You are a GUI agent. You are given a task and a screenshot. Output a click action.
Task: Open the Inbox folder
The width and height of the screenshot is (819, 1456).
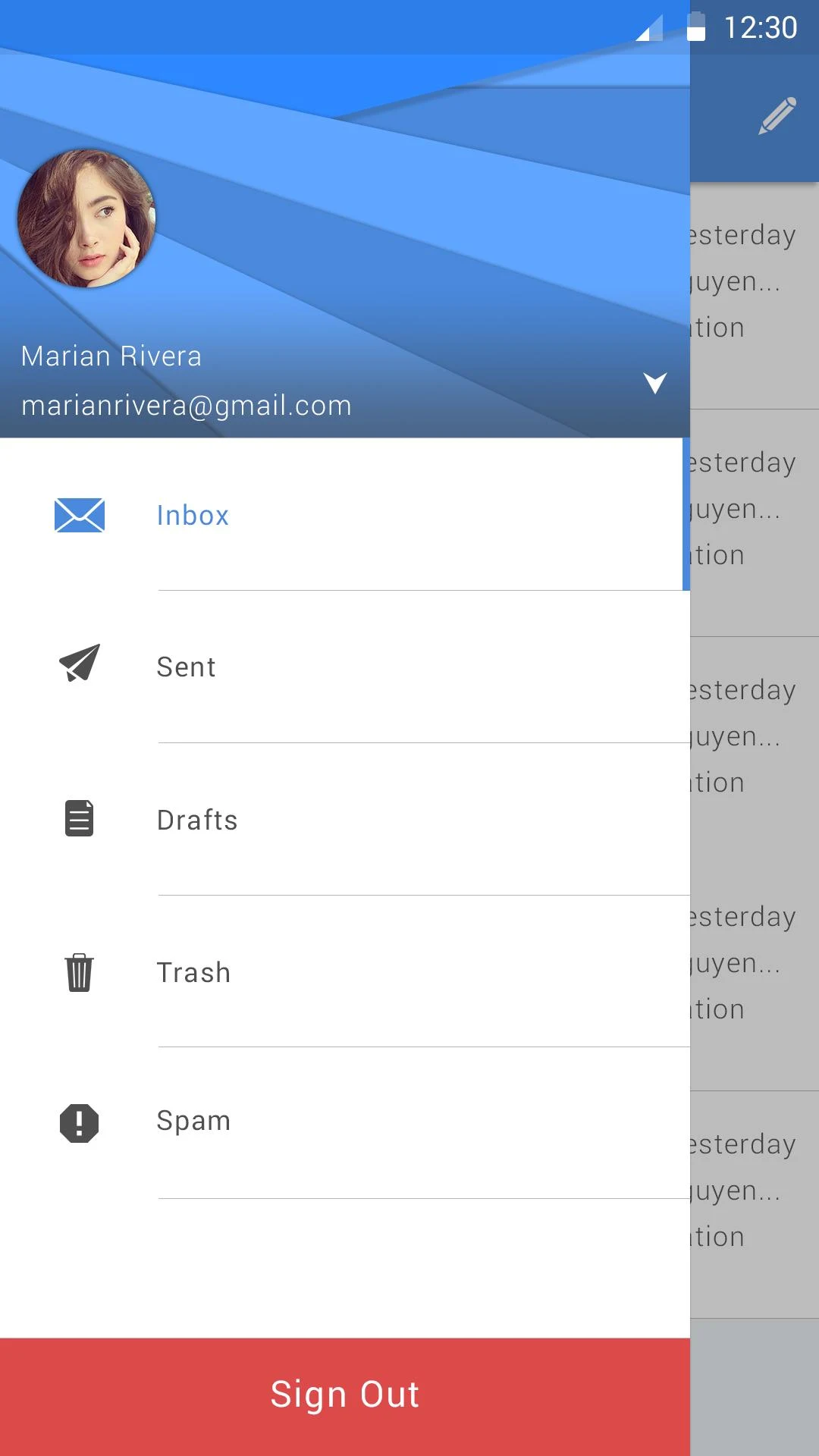193,516
